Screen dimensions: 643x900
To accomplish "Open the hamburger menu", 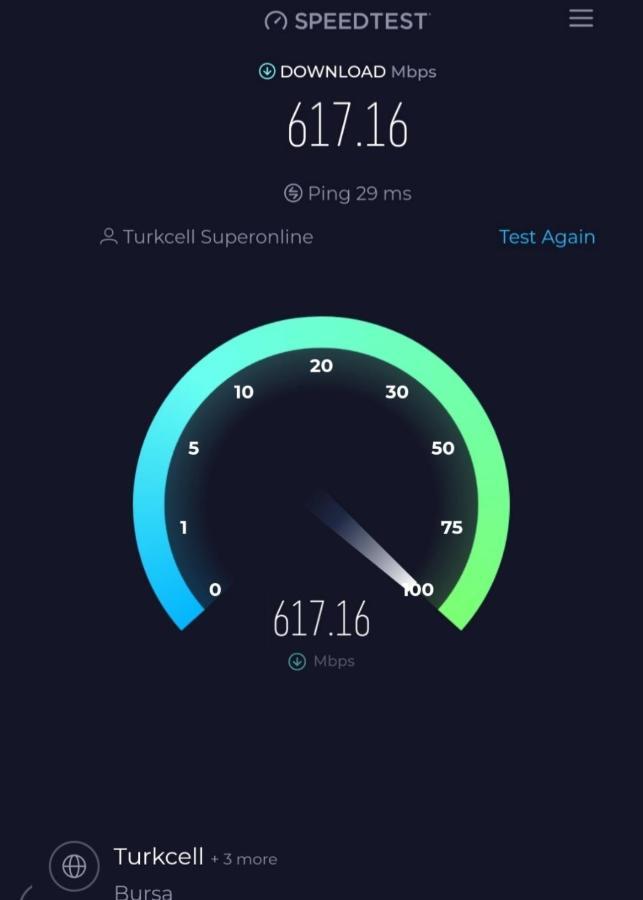I will pyautogui.click(x=581, y=19).
